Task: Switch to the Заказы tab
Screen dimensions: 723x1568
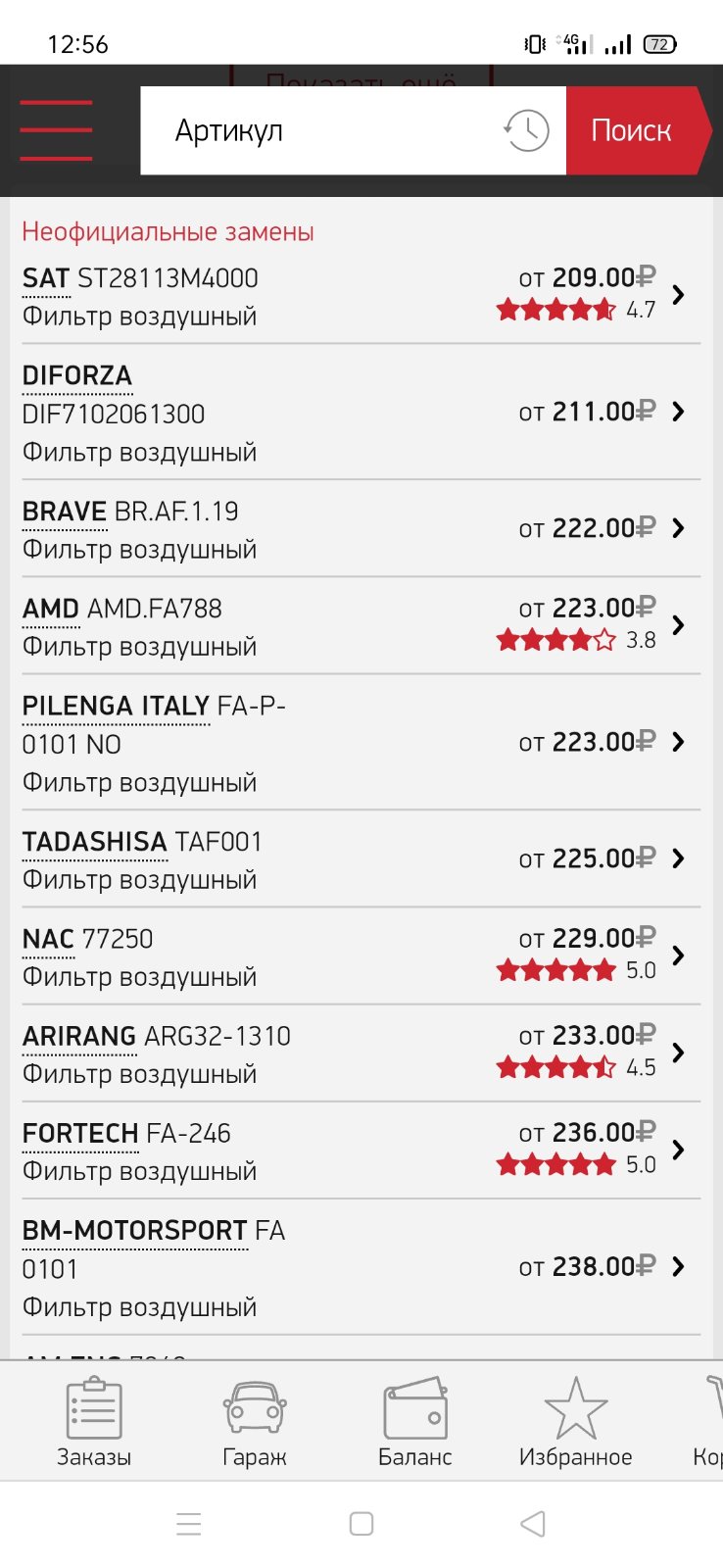Action: click(94, 1421)
